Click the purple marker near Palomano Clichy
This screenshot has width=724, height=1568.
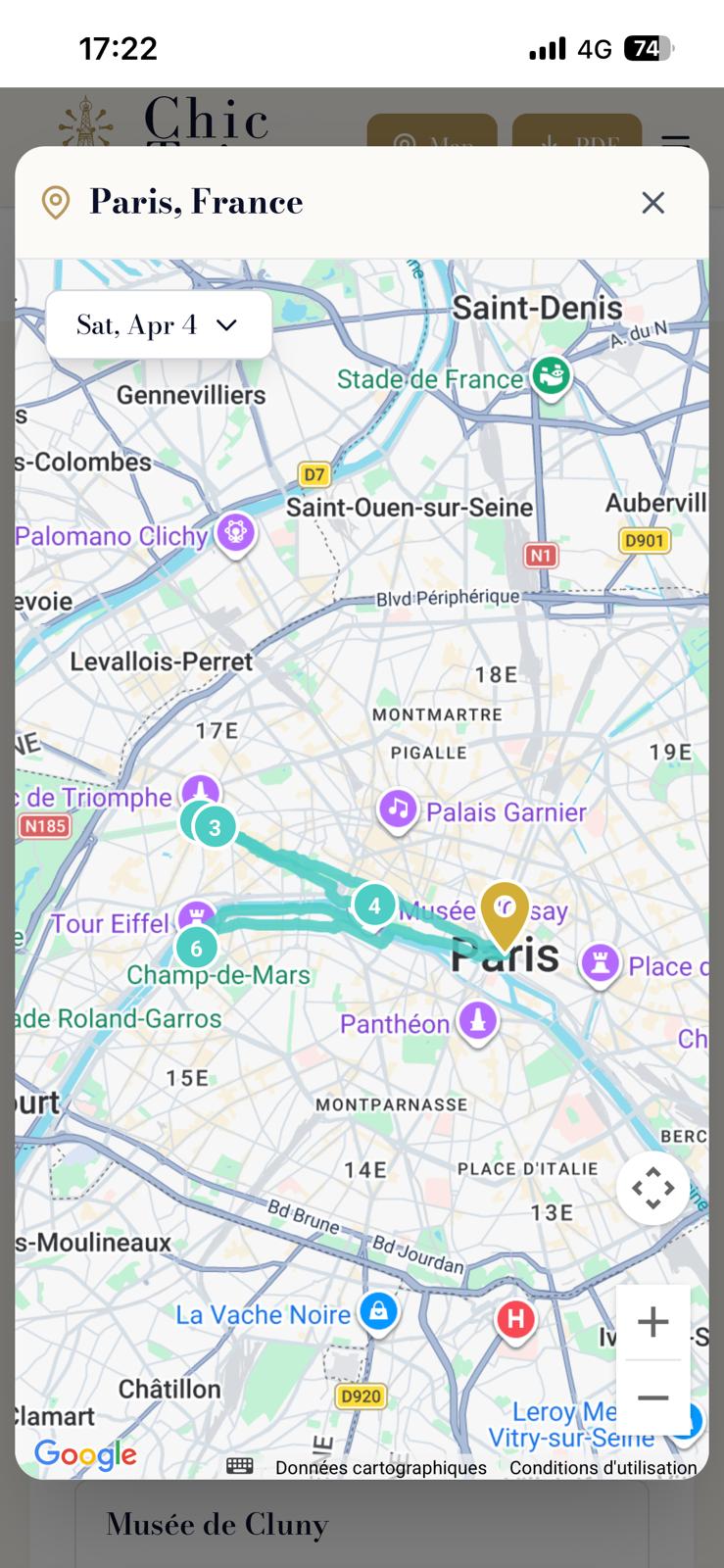[235, 533]
